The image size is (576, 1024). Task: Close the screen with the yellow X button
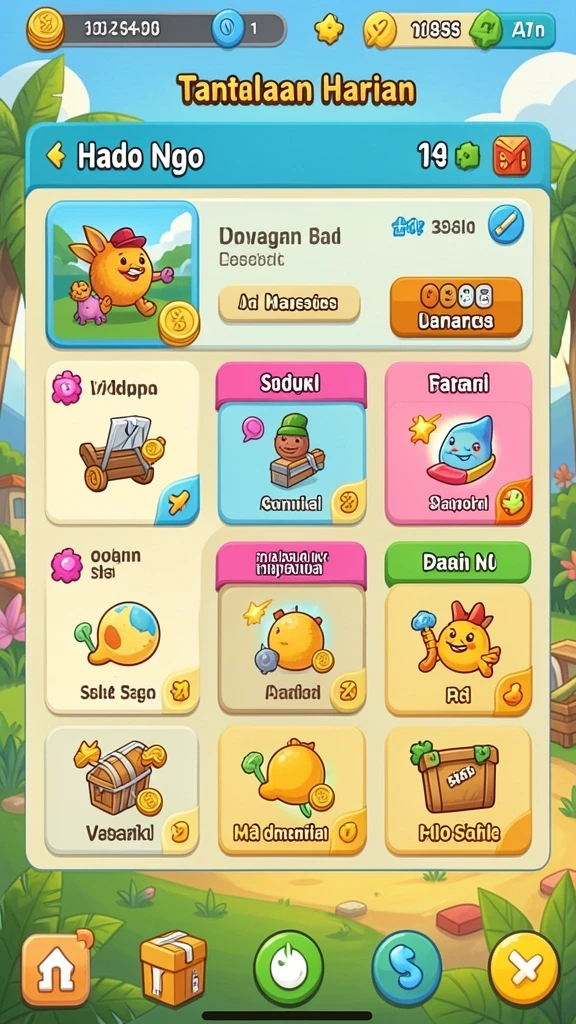click(x=524, y=968)
